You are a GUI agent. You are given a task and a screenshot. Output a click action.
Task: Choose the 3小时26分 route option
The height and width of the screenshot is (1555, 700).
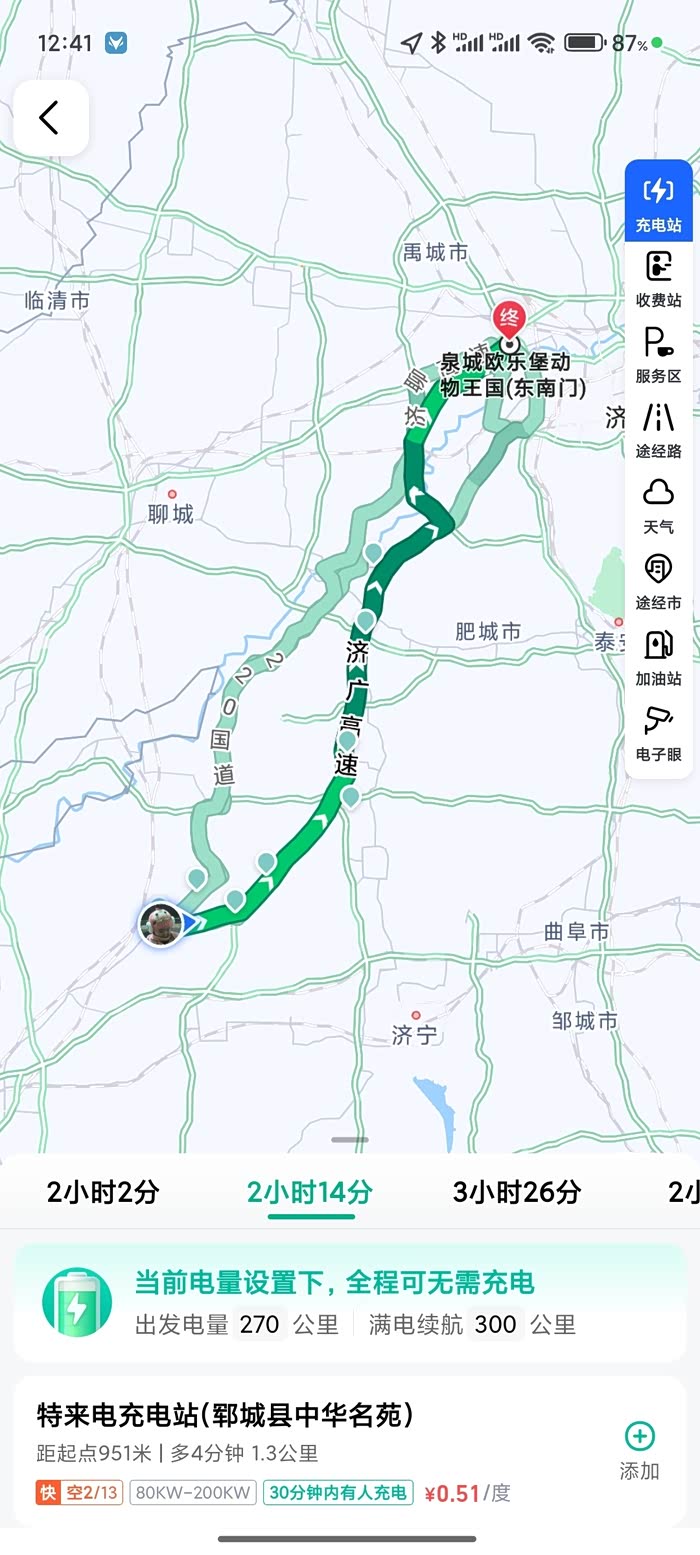click(516, 1191)
